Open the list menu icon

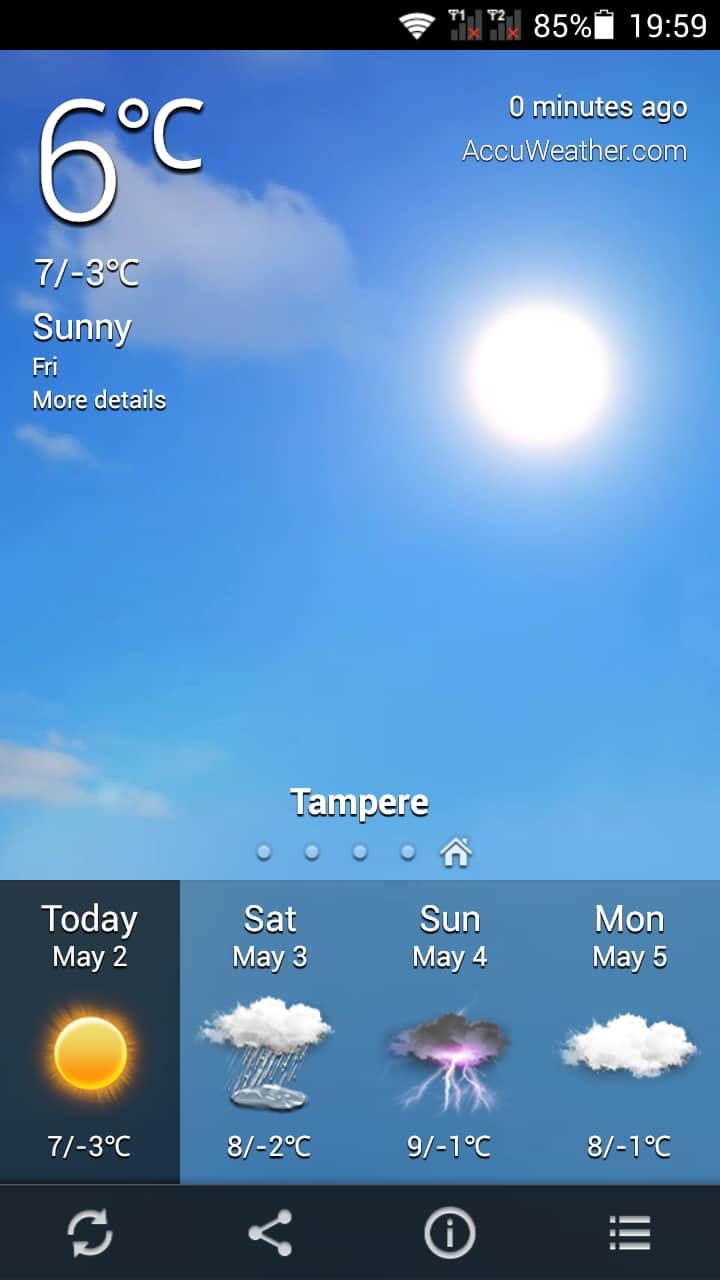point(630,1233)
